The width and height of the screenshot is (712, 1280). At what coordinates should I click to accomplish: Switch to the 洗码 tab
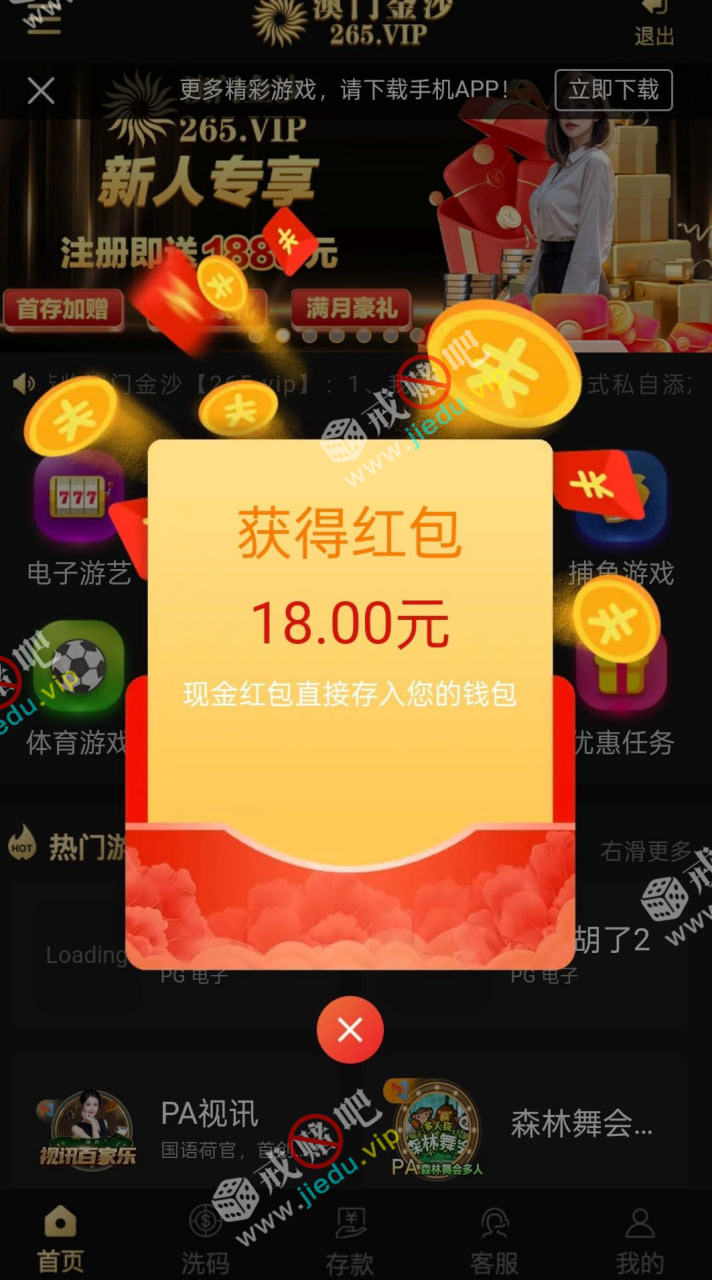pyautogui.click(x=205, y=1240)
